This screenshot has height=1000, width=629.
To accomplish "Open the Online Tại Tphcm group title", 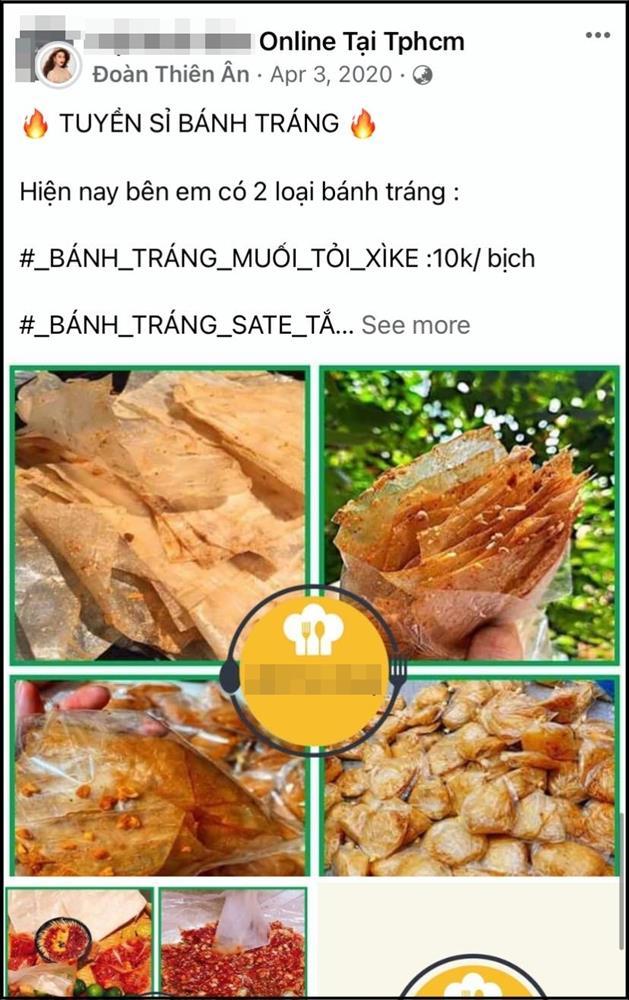I will click(x=361, y=41).
